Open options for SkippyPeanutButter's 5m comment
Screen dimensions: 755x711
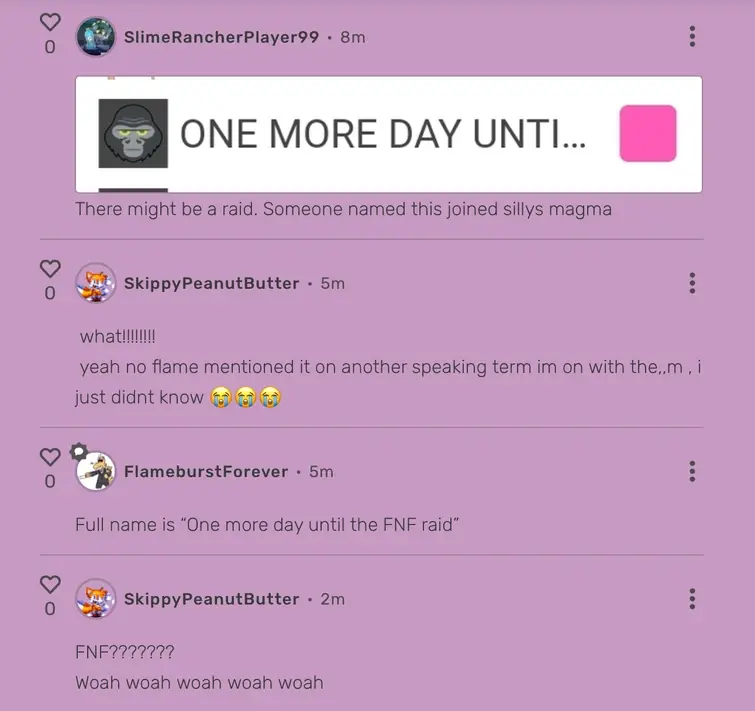(x=692, y=283)
